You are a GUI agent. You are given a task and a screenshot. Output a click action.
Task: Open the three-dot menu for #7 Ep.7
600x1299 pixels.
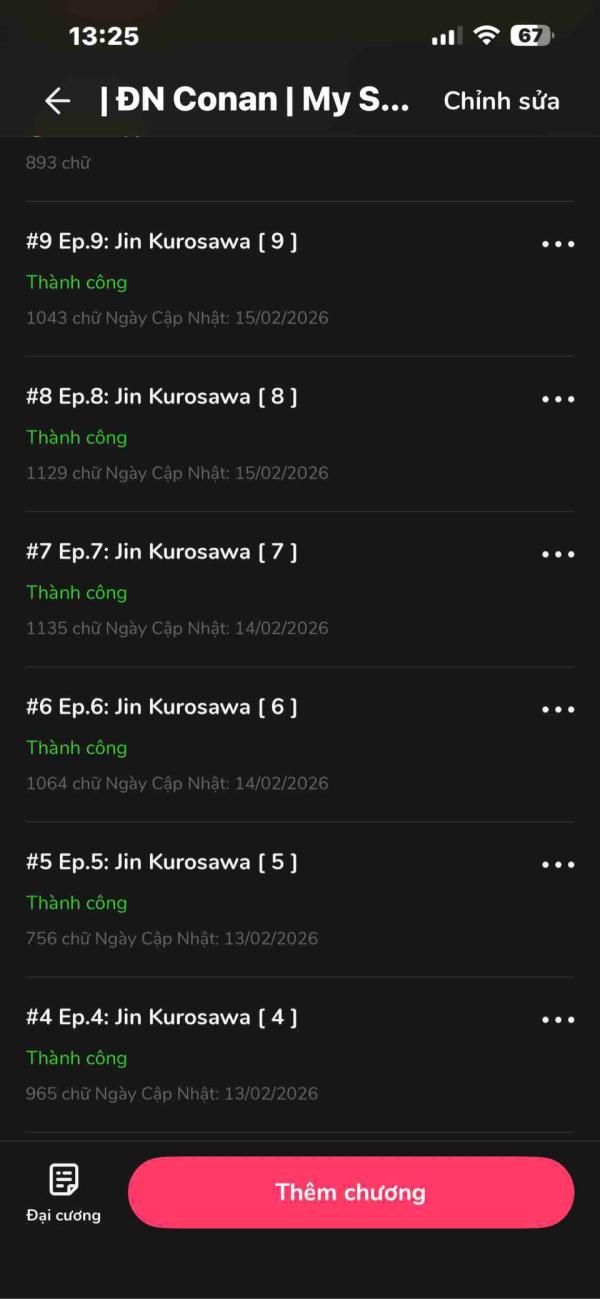557,554
